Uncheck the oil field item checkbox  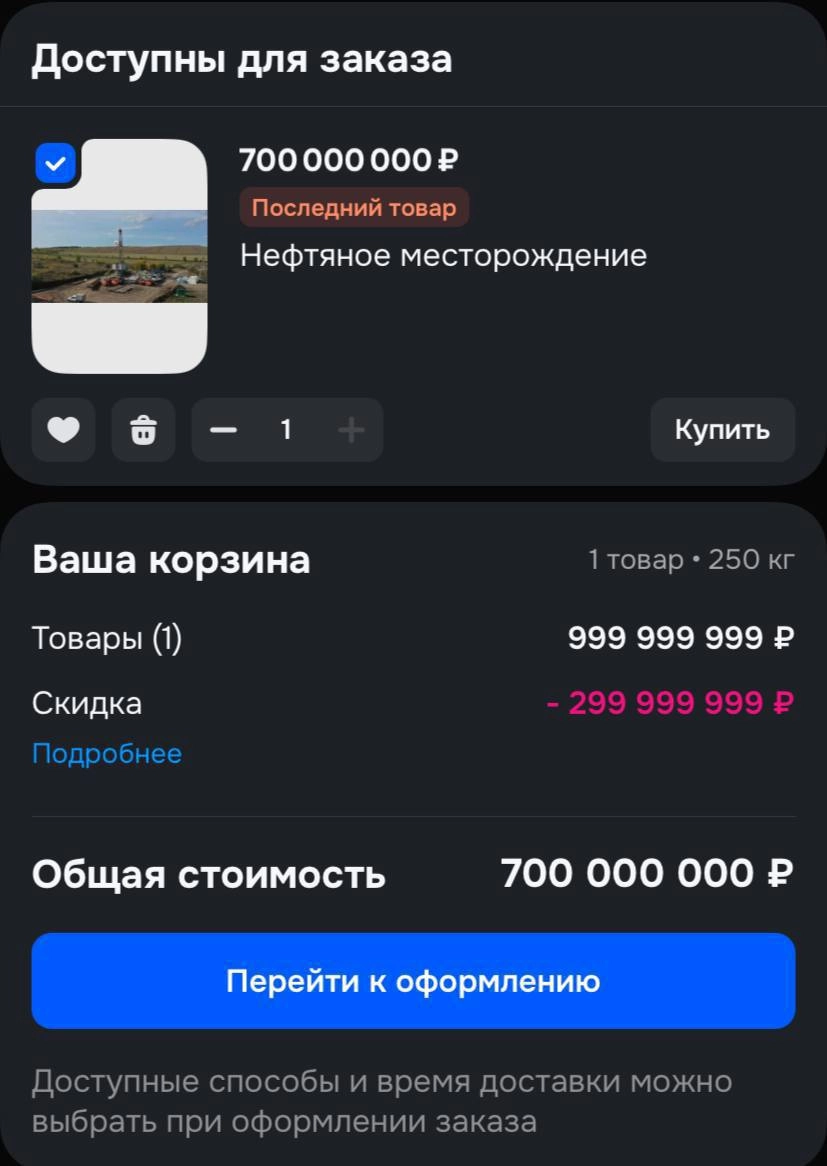[56, 163]
